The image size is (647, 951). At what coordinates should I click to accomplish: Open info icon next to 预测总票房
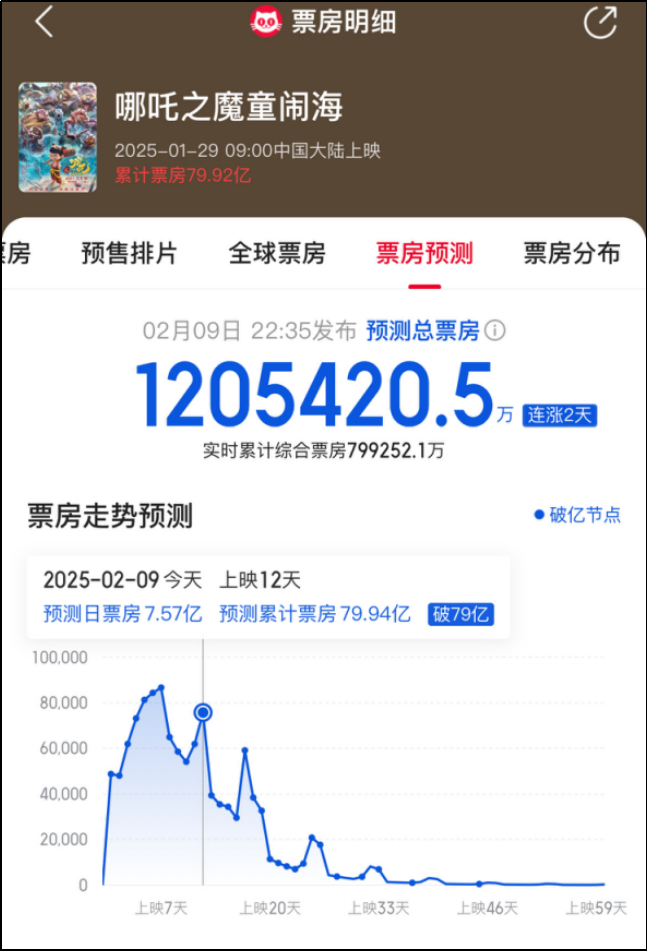(x=495, y=331)
